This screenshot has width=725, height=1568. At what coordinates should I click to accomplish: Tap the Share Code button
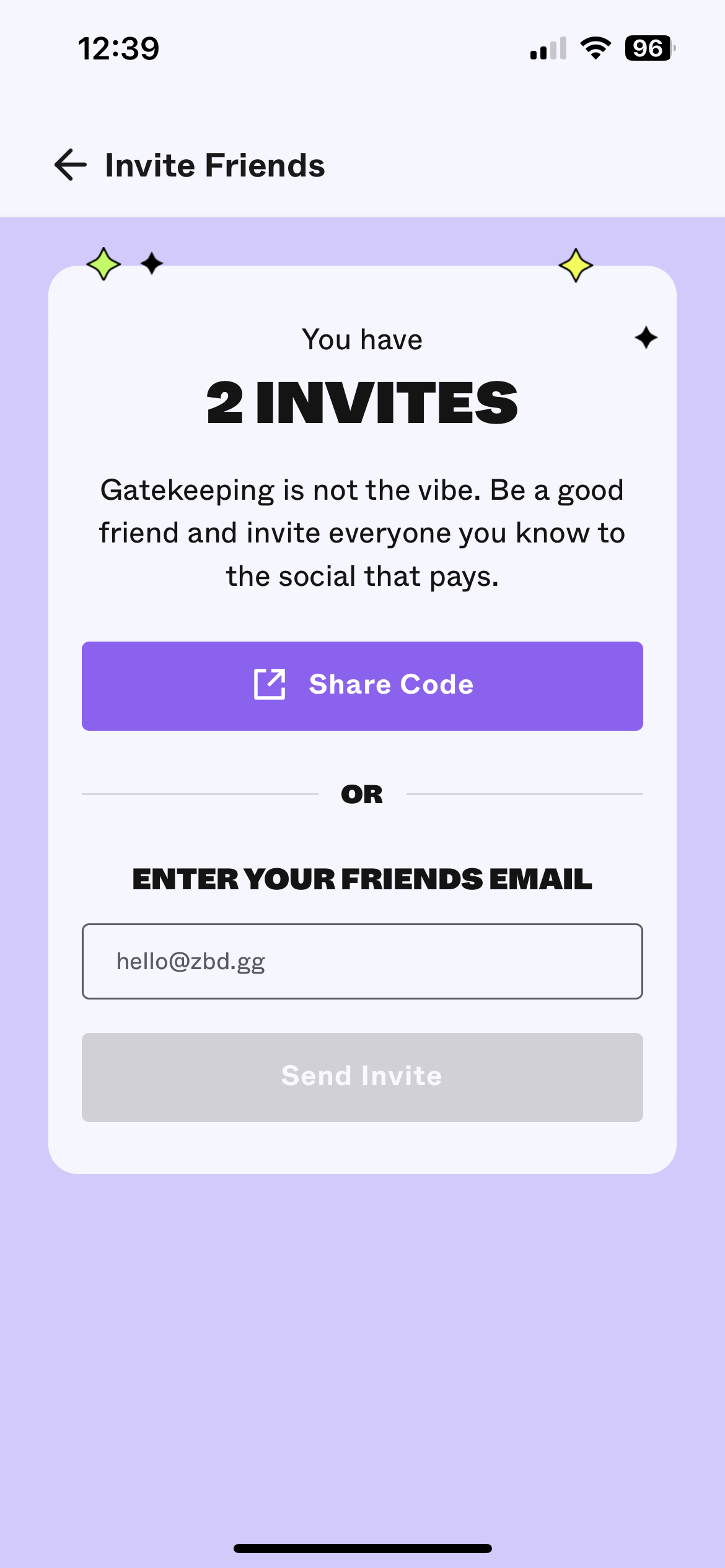pyautogui.click(x=362, y=686)
